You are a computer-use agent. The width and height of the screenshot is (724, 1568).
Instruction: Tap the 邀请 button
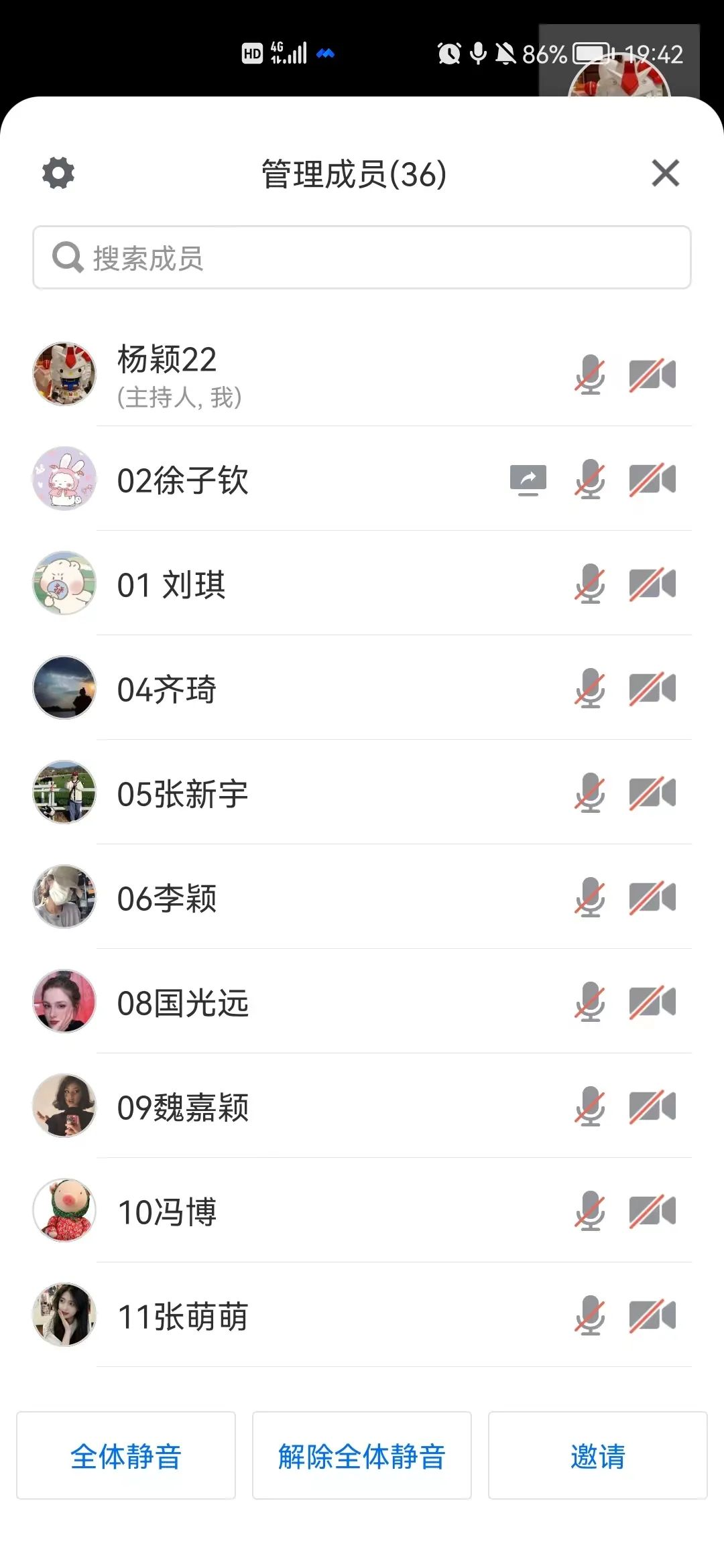(597, 1455)
